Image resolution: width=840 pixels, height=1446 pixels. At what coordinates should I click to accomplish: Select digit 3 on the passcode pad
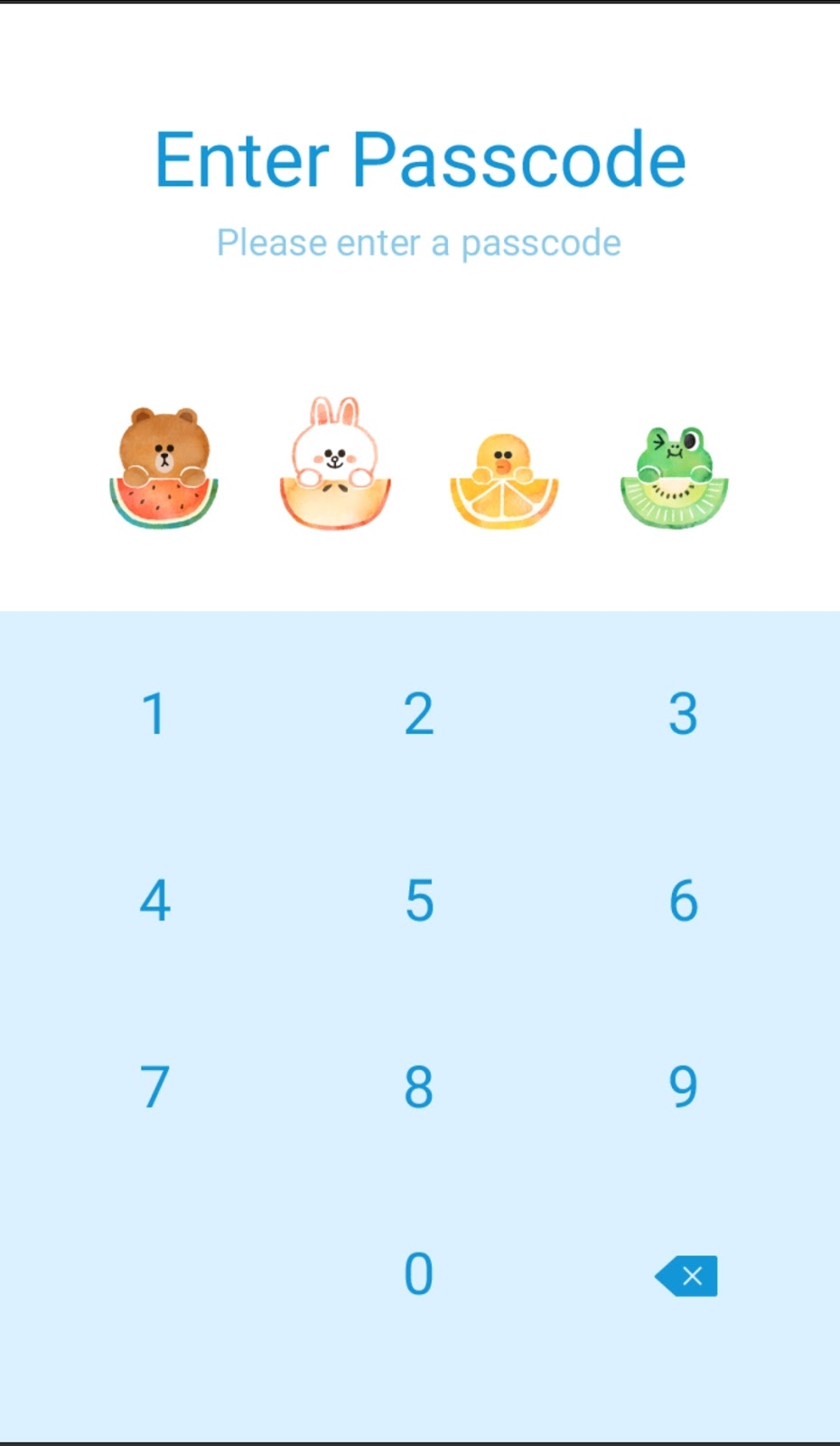(x=684, y=714)
